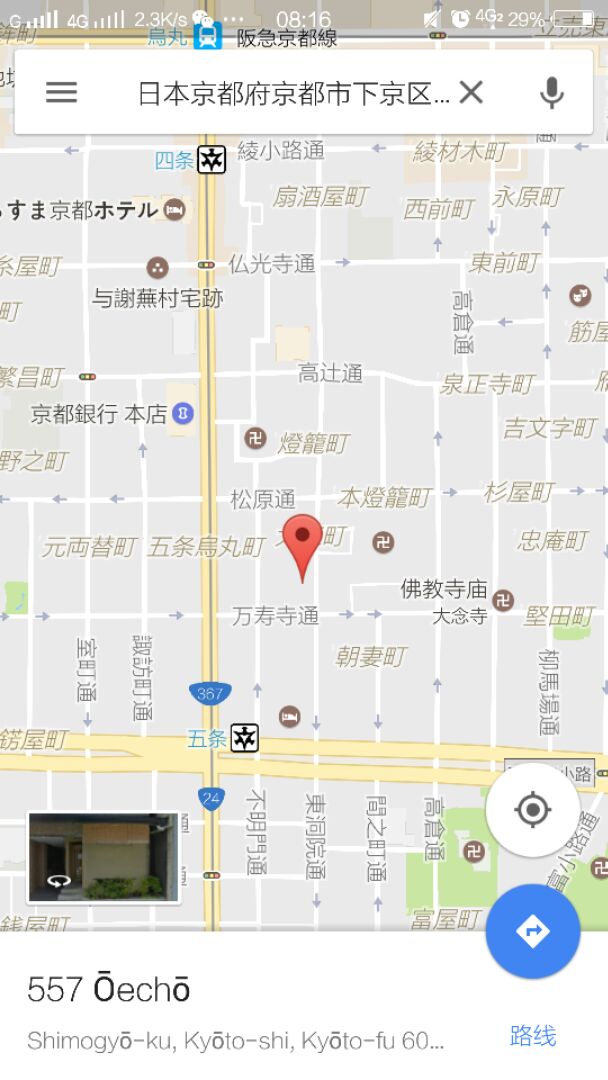The width and height of the screenshot is (608, 1080).
Task: Tap the 路线 route link
Action: point(533,1036)
